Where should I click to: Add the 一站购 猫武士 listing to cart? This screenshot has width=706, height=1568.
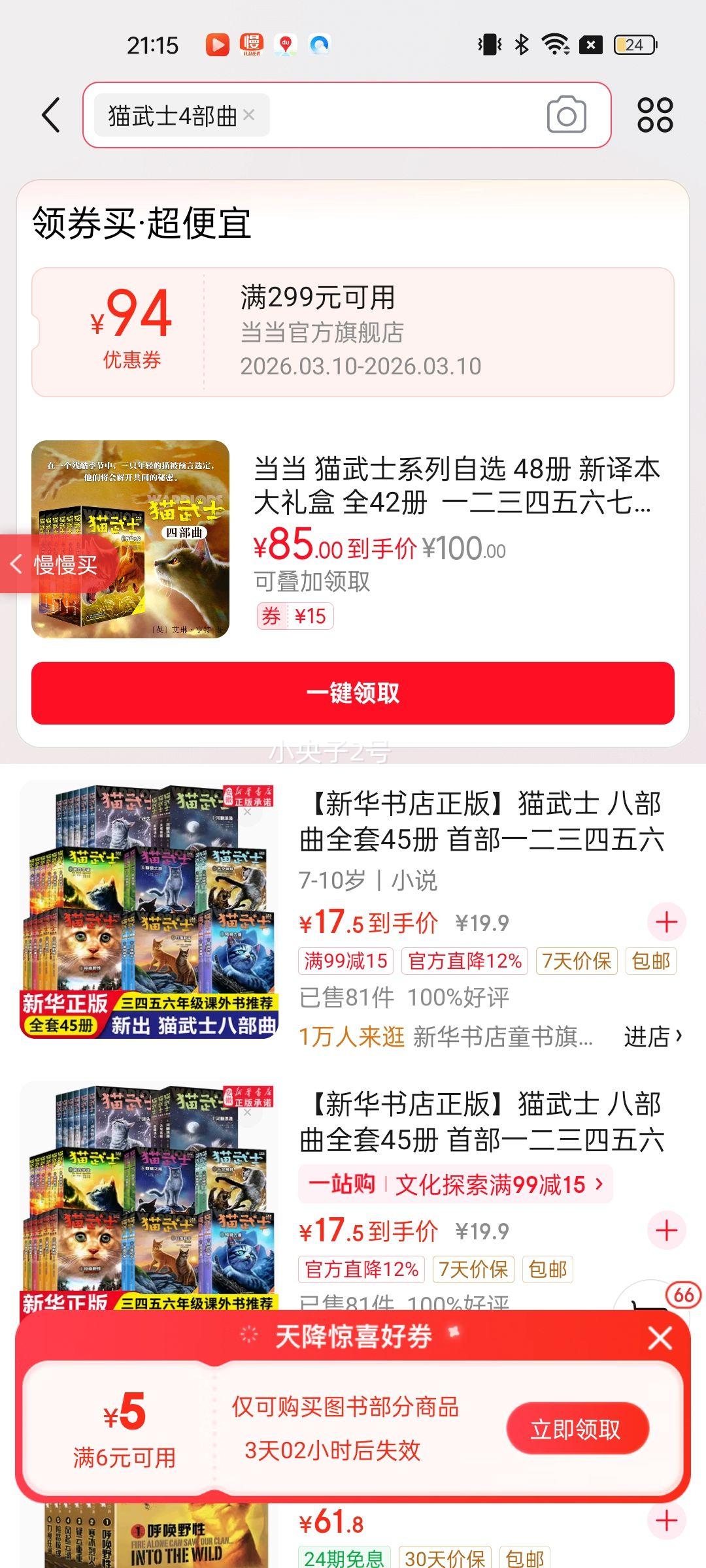coord(666,1231)
